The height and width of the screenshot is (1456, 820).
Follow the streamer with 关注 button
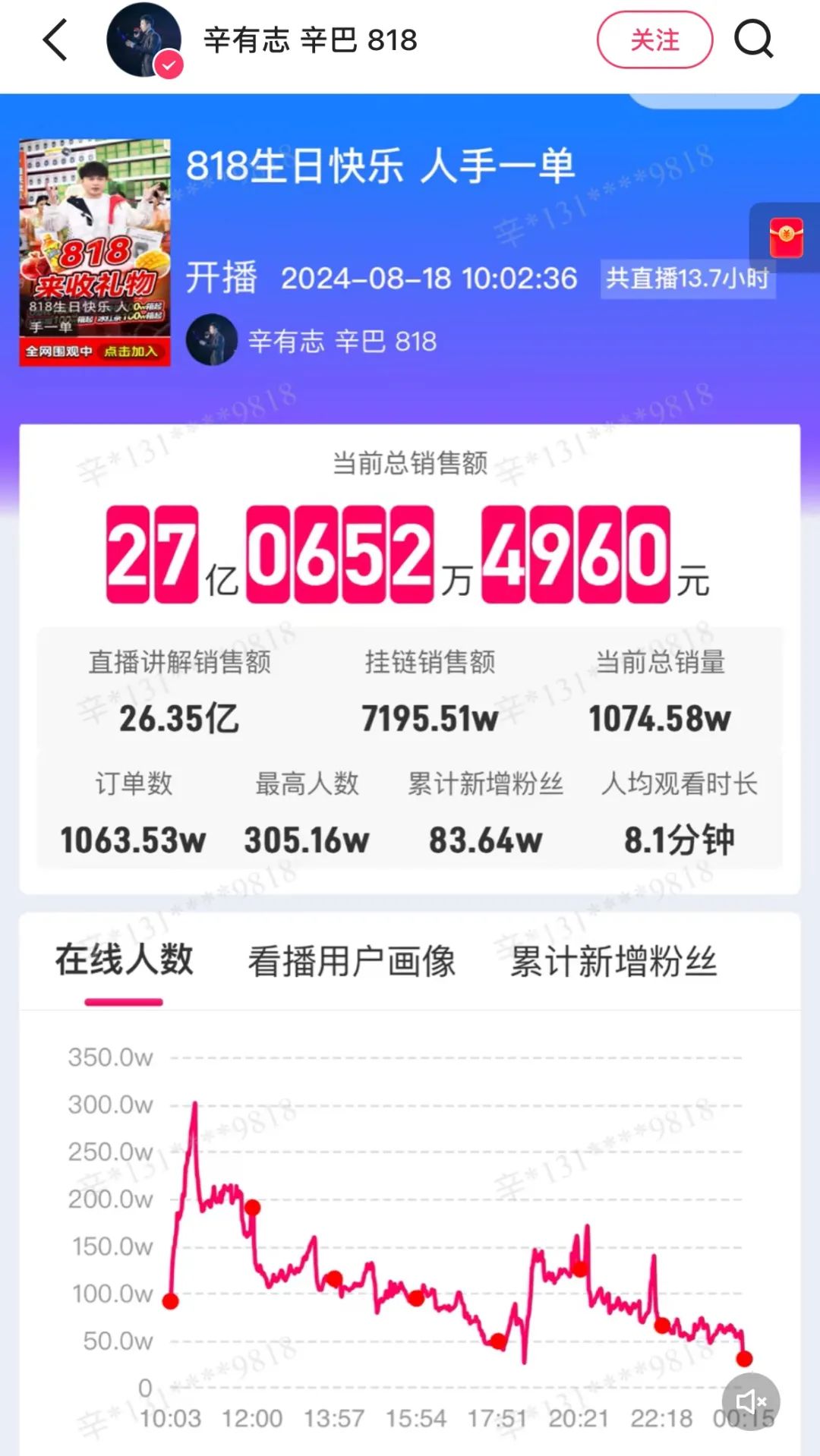coord(654,40)
